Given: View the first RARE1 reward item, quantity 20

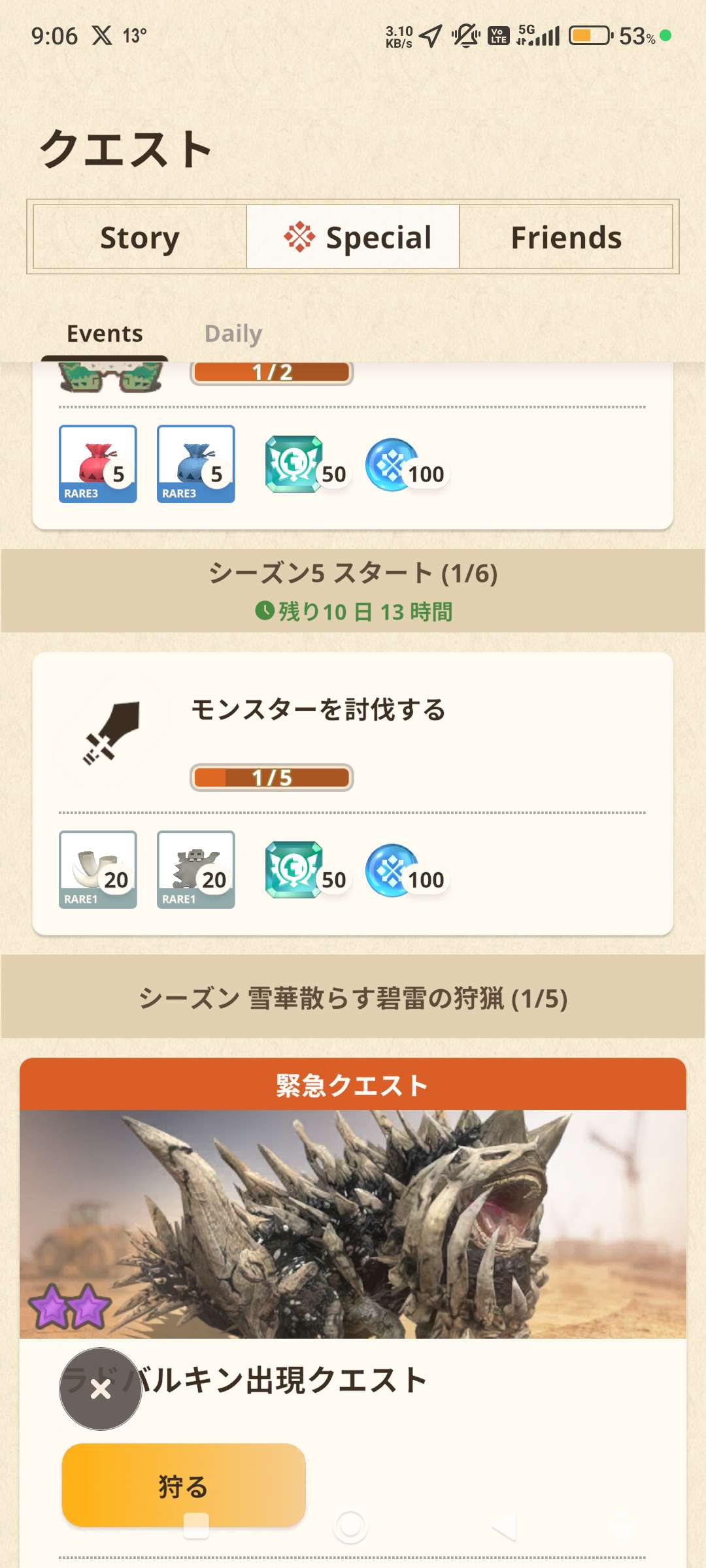Looking at the screenshot, I should point(98,869).
